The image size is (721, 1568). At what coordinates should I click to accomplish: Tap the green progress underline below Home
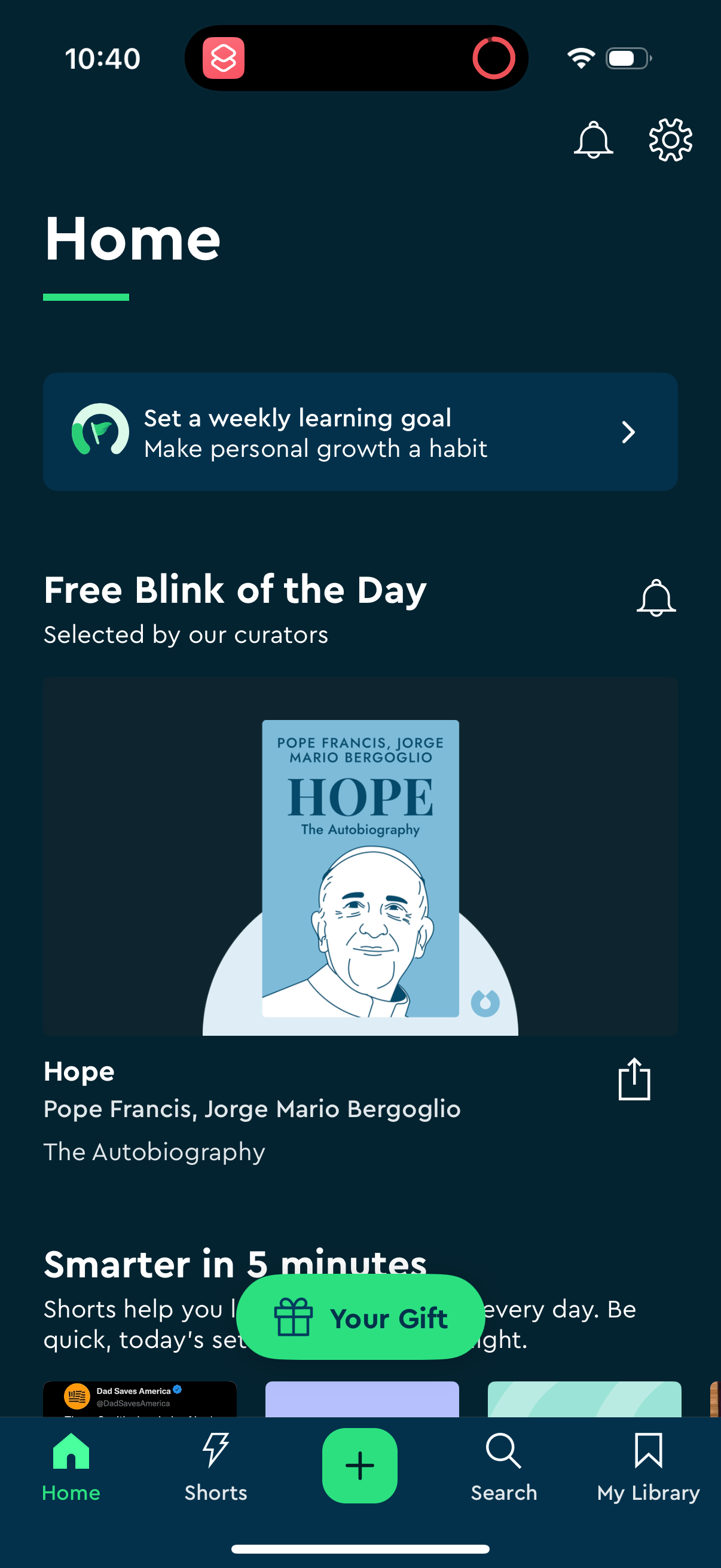[85, 297]
